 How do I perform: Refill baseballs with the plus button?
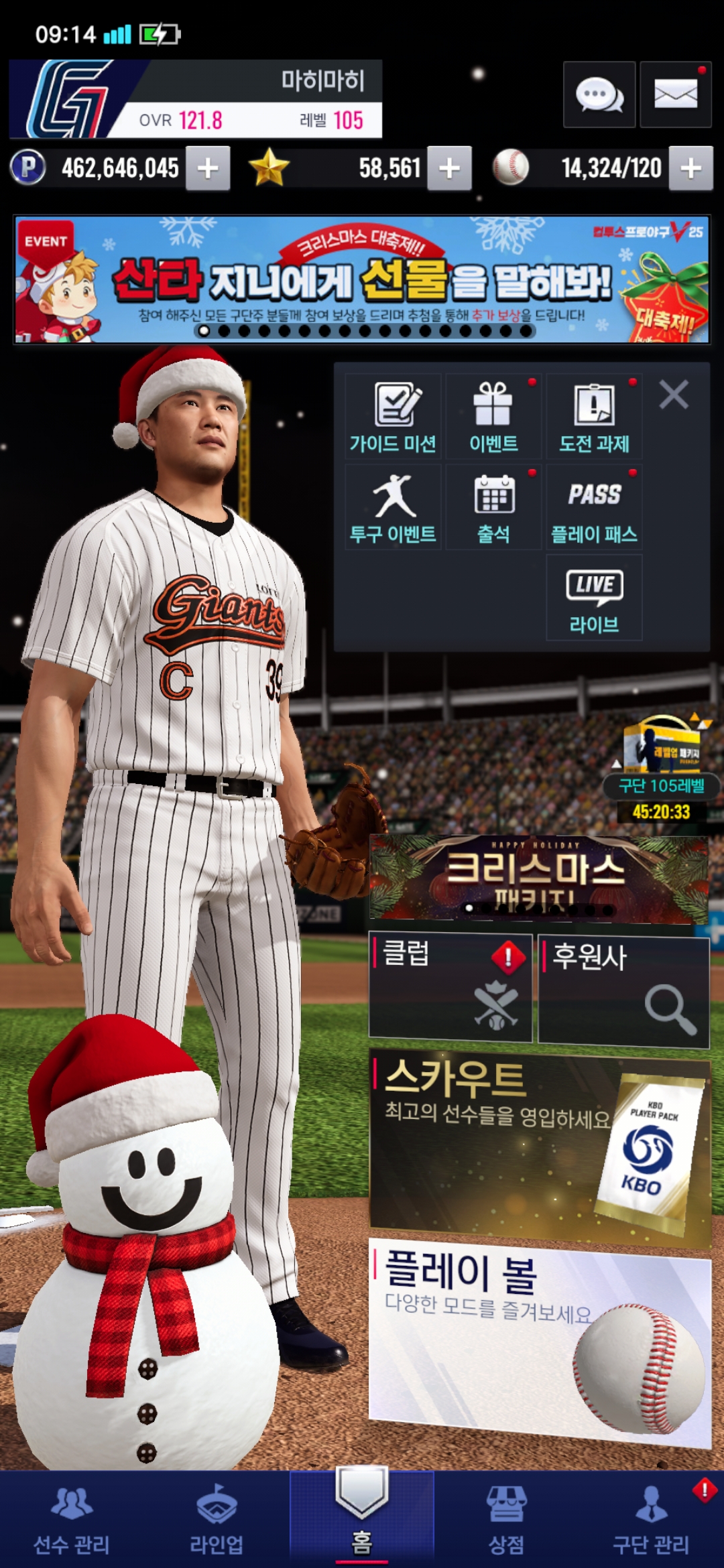690,168
